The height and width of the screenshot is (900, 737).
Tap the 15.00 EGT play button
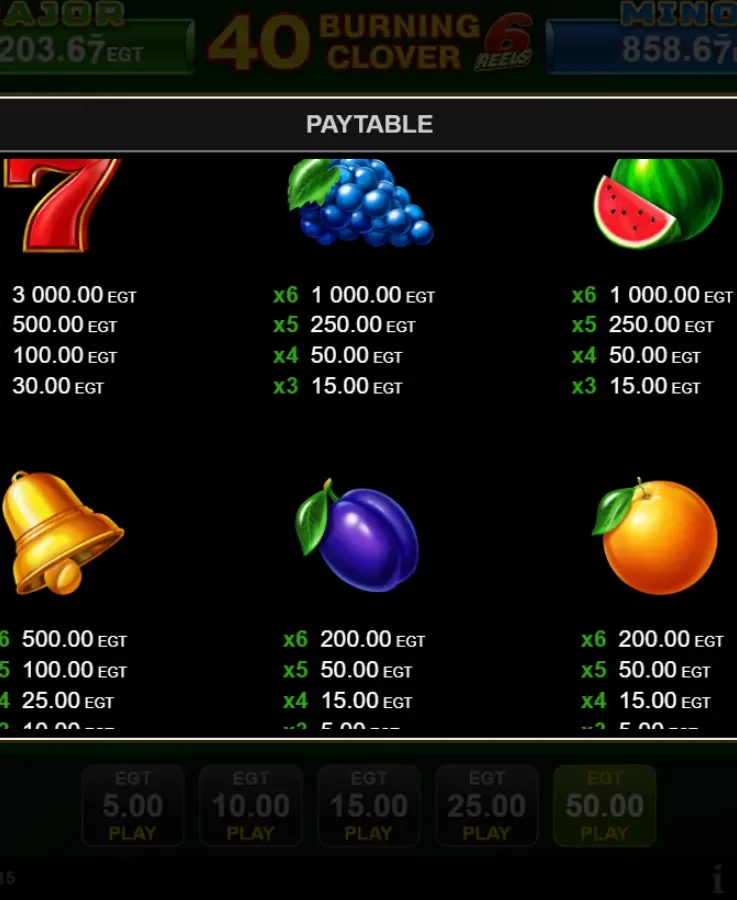[369, 805]
